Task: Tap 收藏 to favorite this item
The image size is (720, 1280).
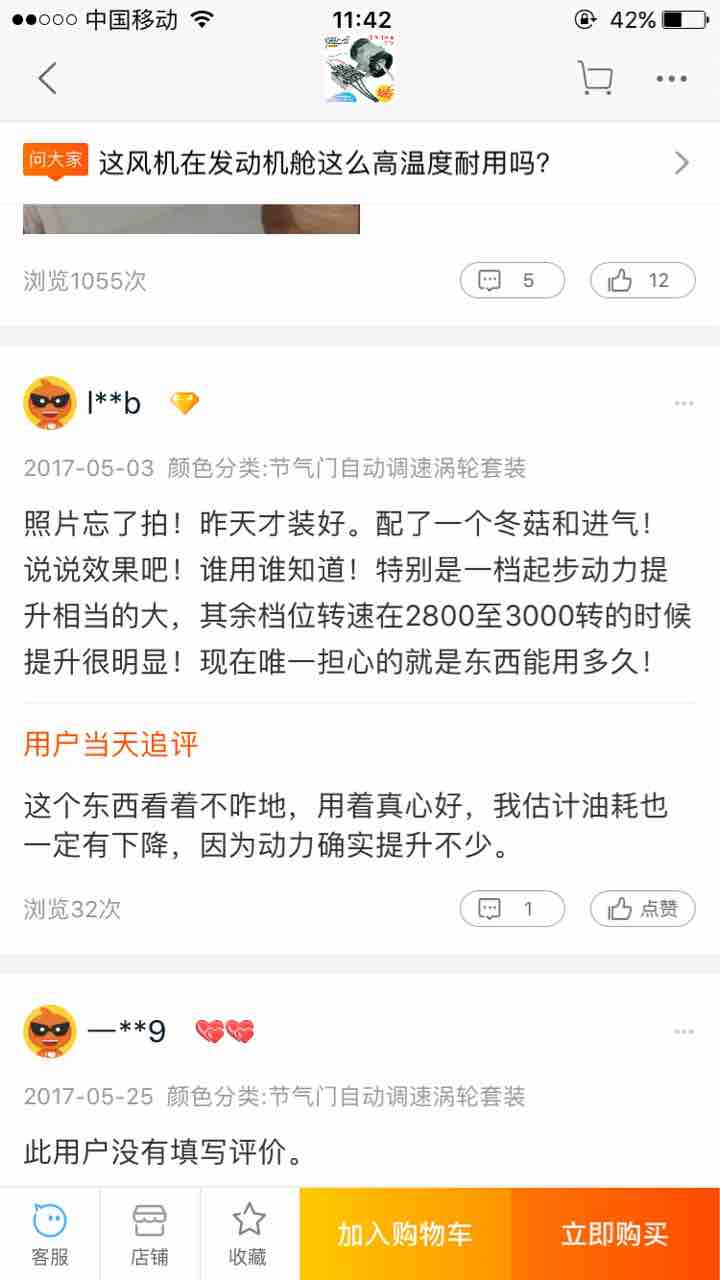Action: coord(249,1234)
